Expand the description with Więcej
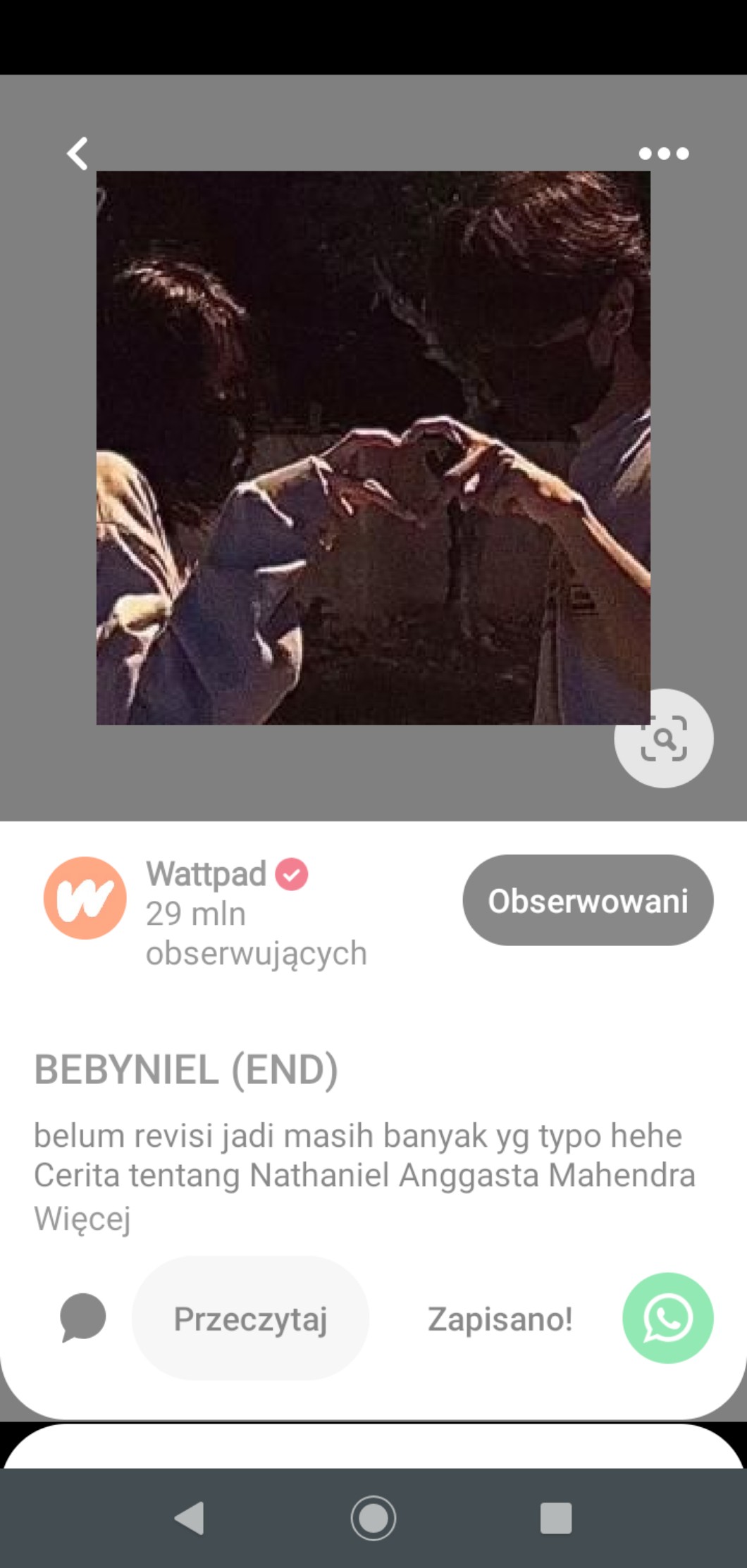Image resolution: width=747 pixels, height=1568 pixels. pos(82,1218)
